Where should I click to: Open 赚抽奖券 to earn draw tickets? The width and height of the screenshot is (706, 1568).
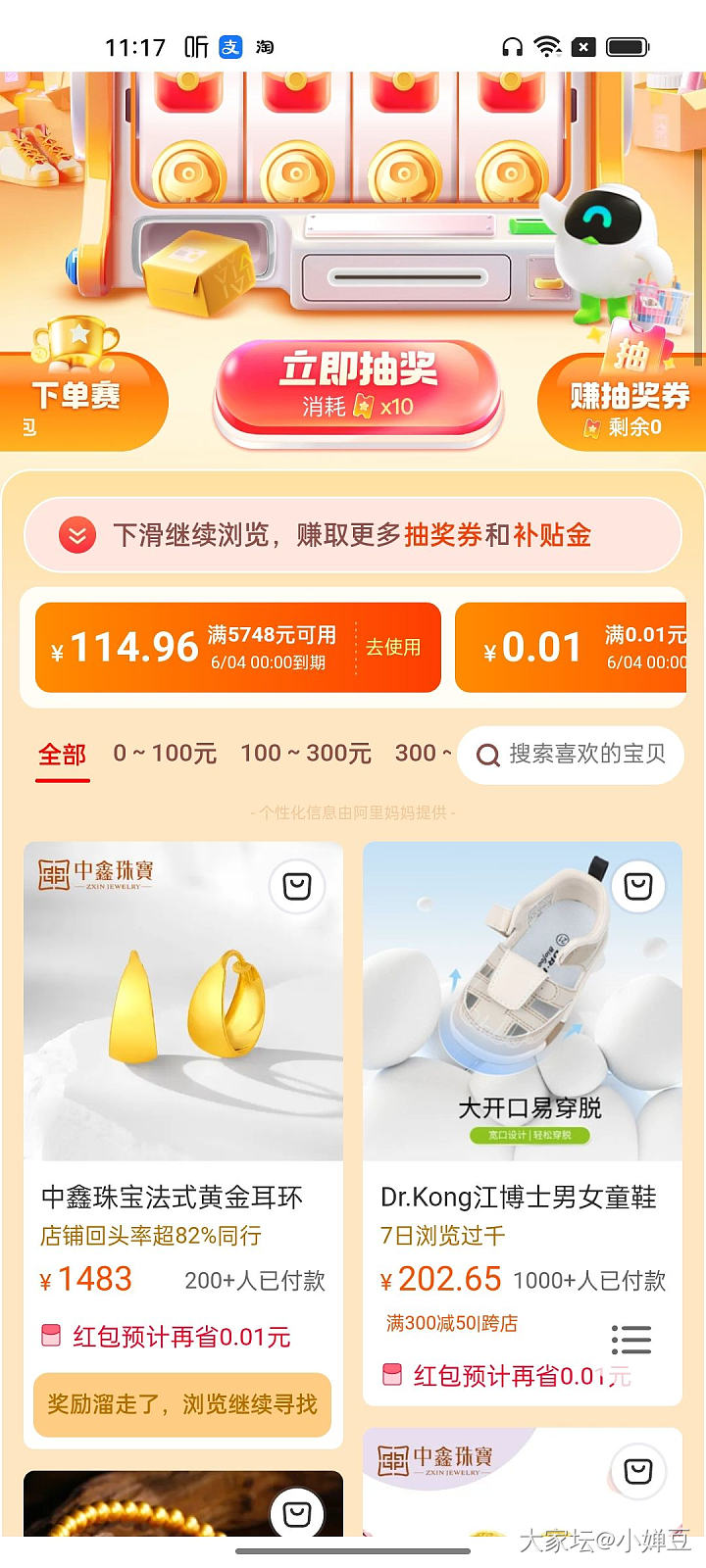click(x=628, y=402)
